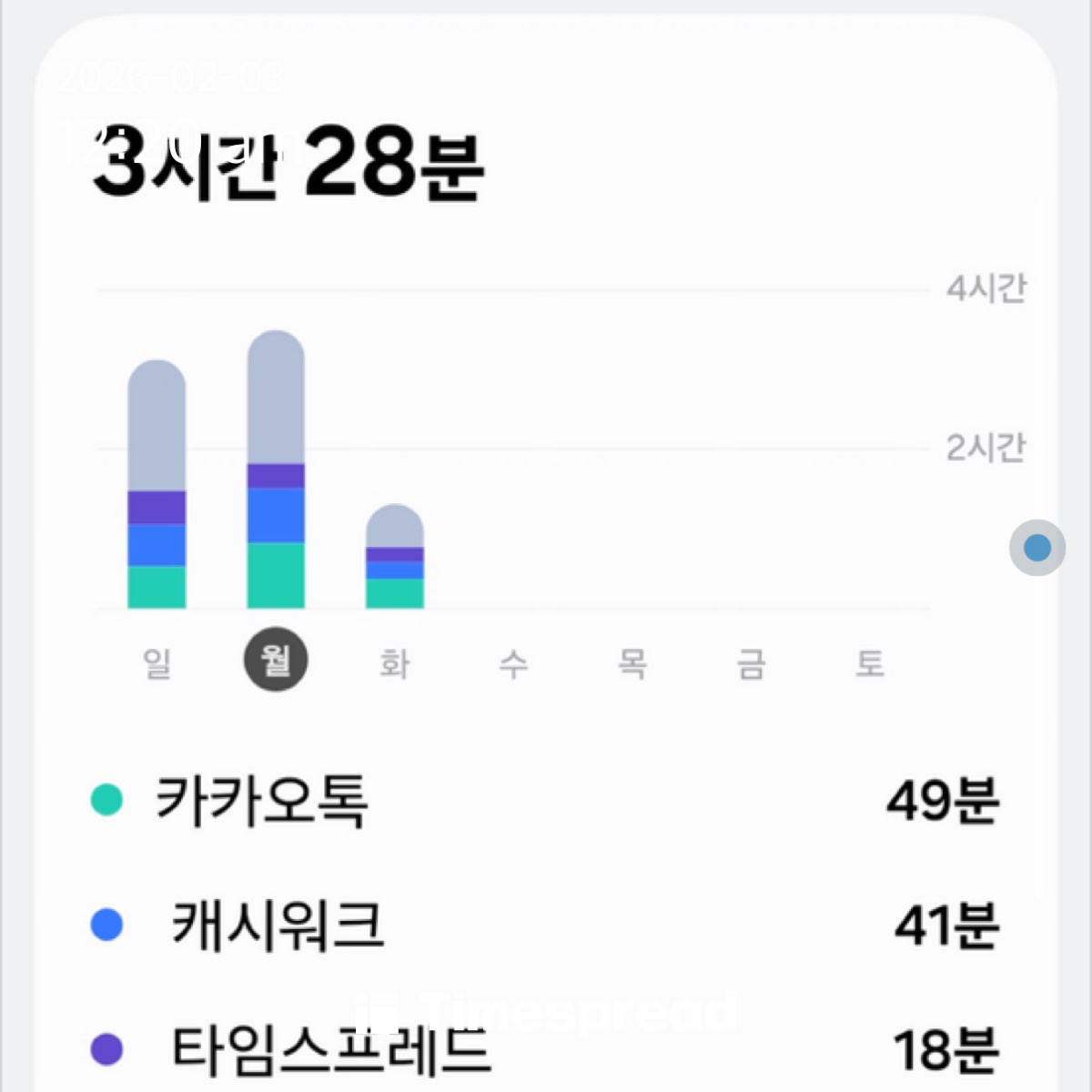Select the highlighted Monday (월) day
The width and height of the screenshot is (1092, 1092).
[276, 660]
